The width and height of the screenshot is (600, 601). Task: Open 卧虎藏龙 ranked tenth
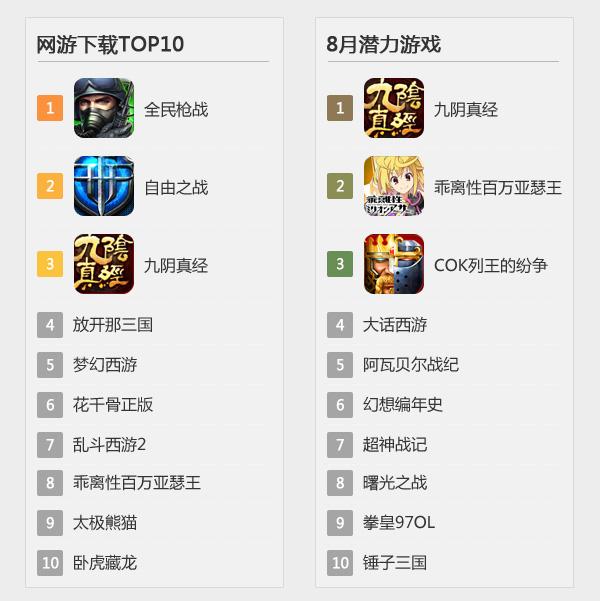pyautogui.click(x=105, y=563)
